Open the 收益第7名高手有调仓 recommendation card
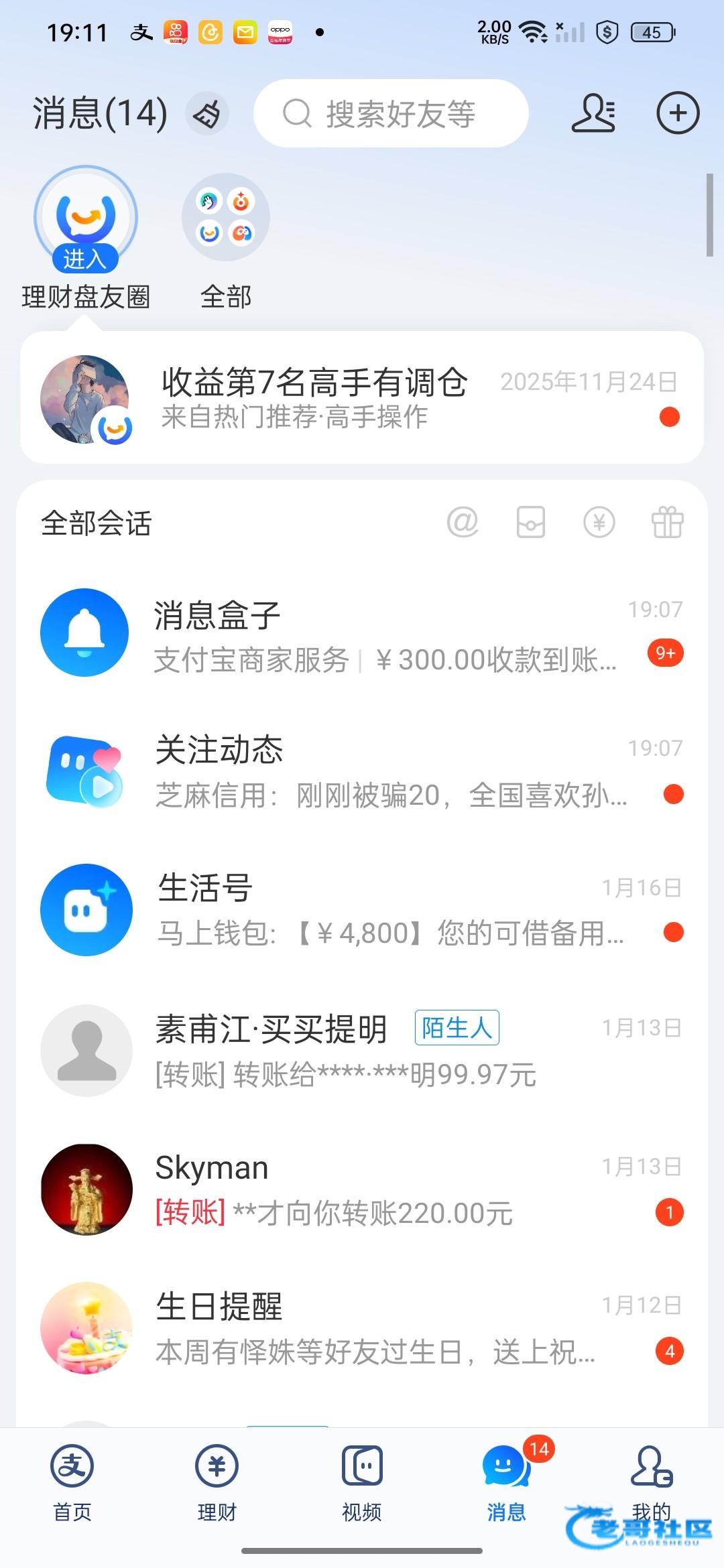 pos(362,397)
